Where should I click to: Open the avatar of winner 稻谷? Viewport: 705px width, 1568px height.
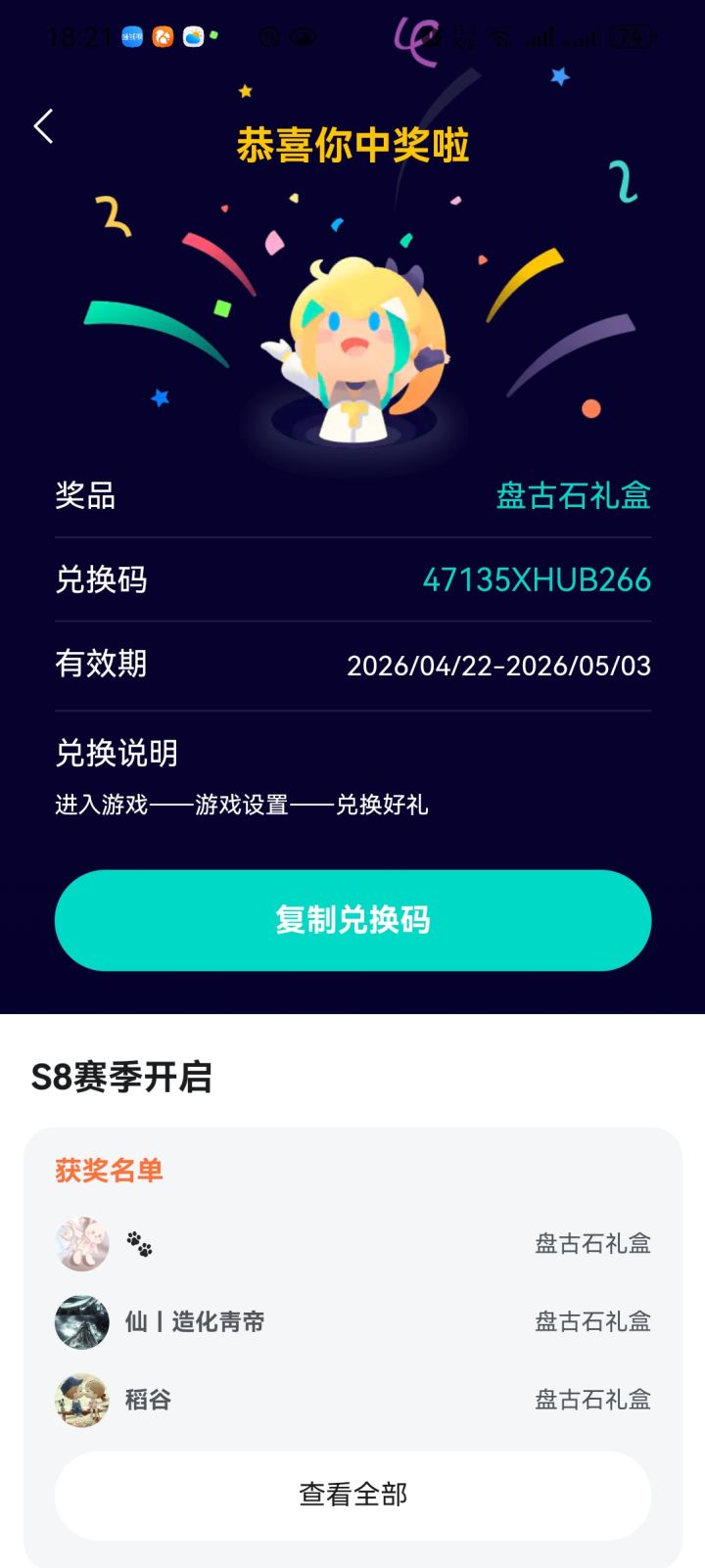[80, 1400]
